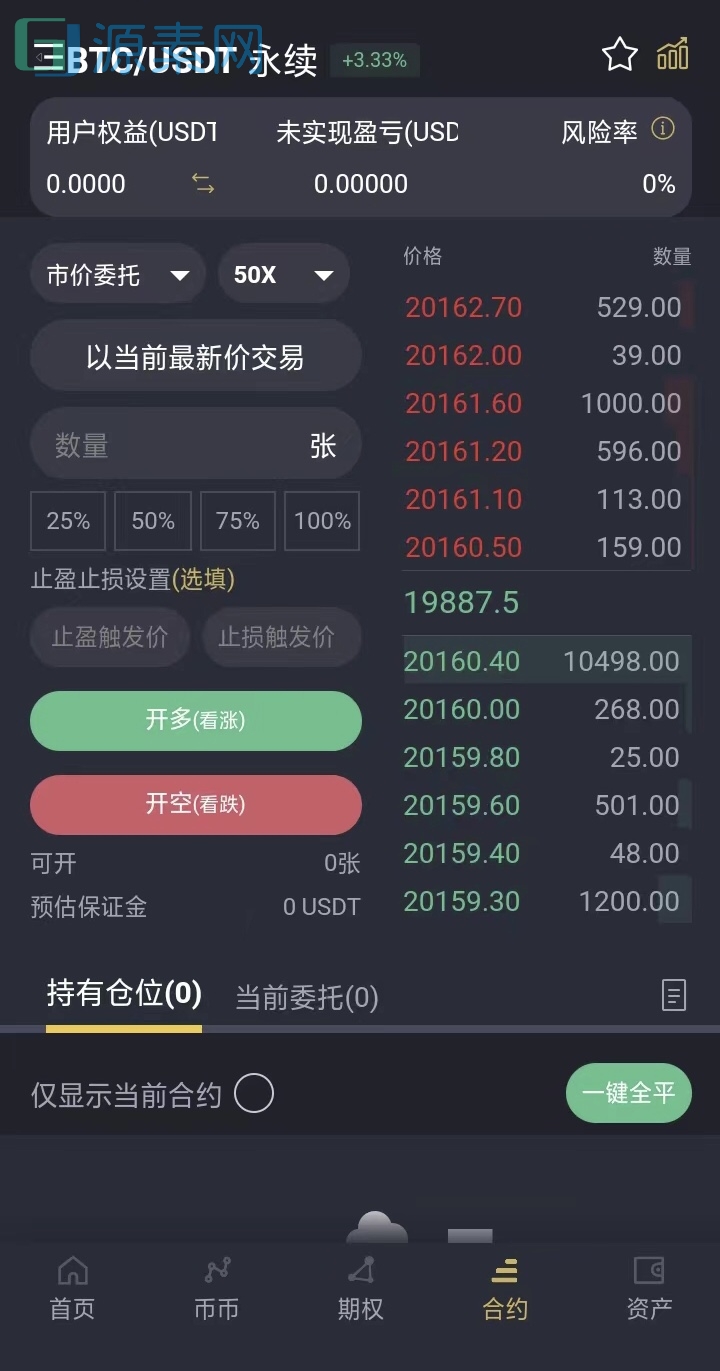Click the 数量 quantity input field
720x1371 pixels.
(x=196, y=445)
